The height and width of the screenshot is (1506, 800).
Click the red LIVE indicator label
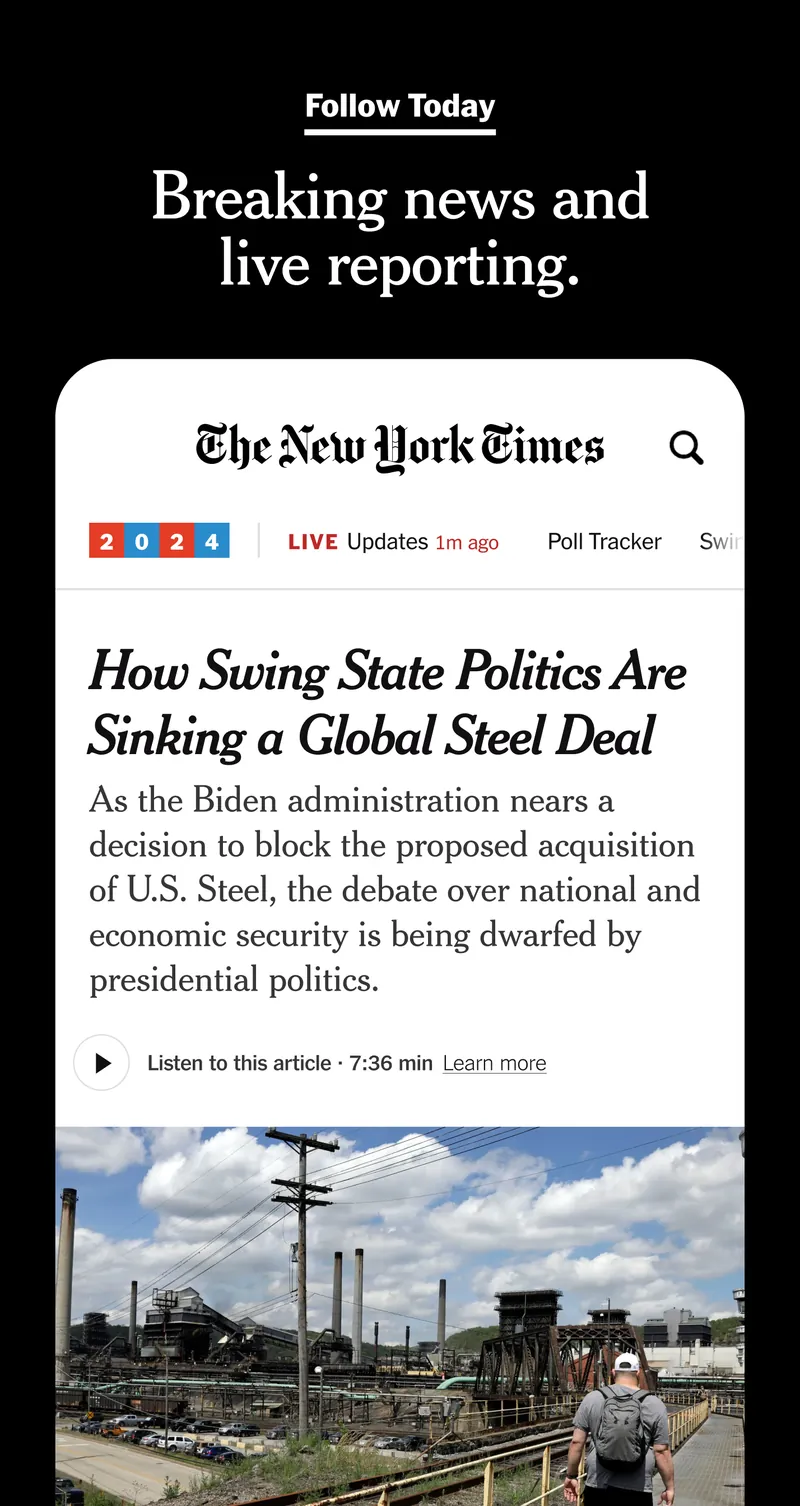coord(311,541)
